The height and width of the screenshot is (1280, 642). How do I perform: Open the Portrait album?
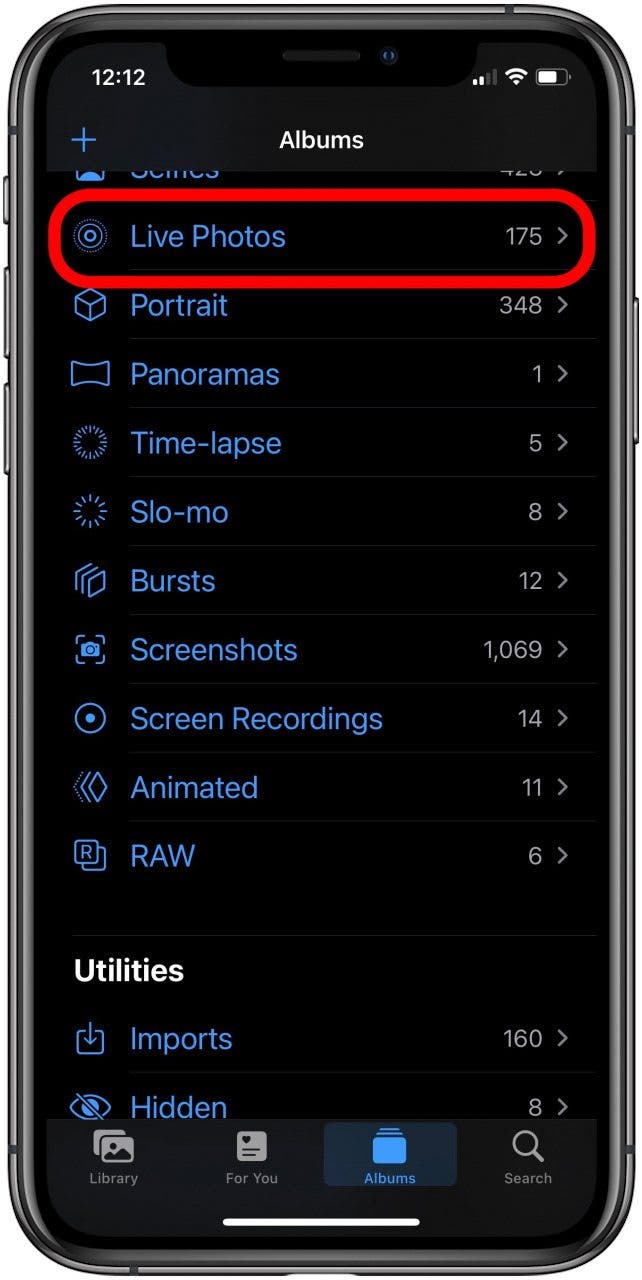coord(321,305)
